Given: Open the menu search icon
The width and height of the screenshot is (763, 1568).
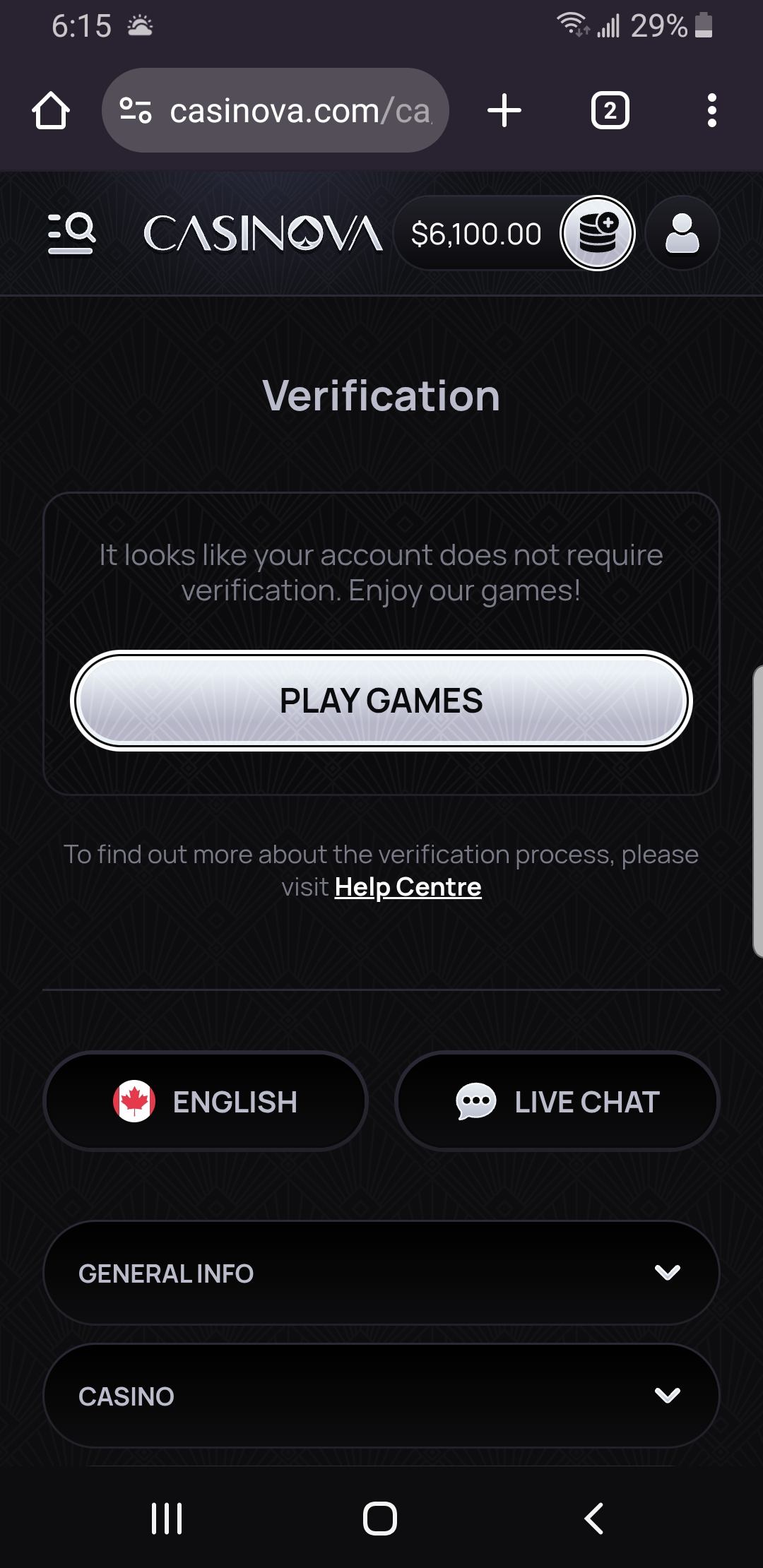Looking at the screenshot, I should [x=71, y=233].
